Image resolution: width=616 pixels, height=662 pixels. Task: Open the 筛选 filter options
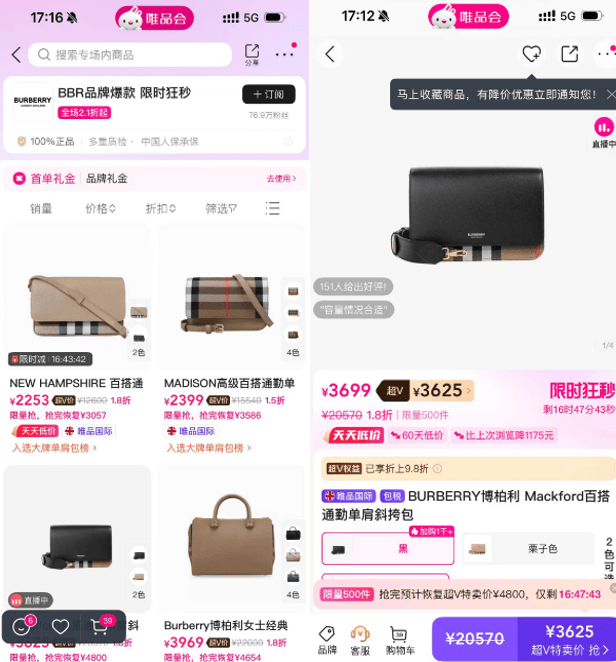pos(220,208)
